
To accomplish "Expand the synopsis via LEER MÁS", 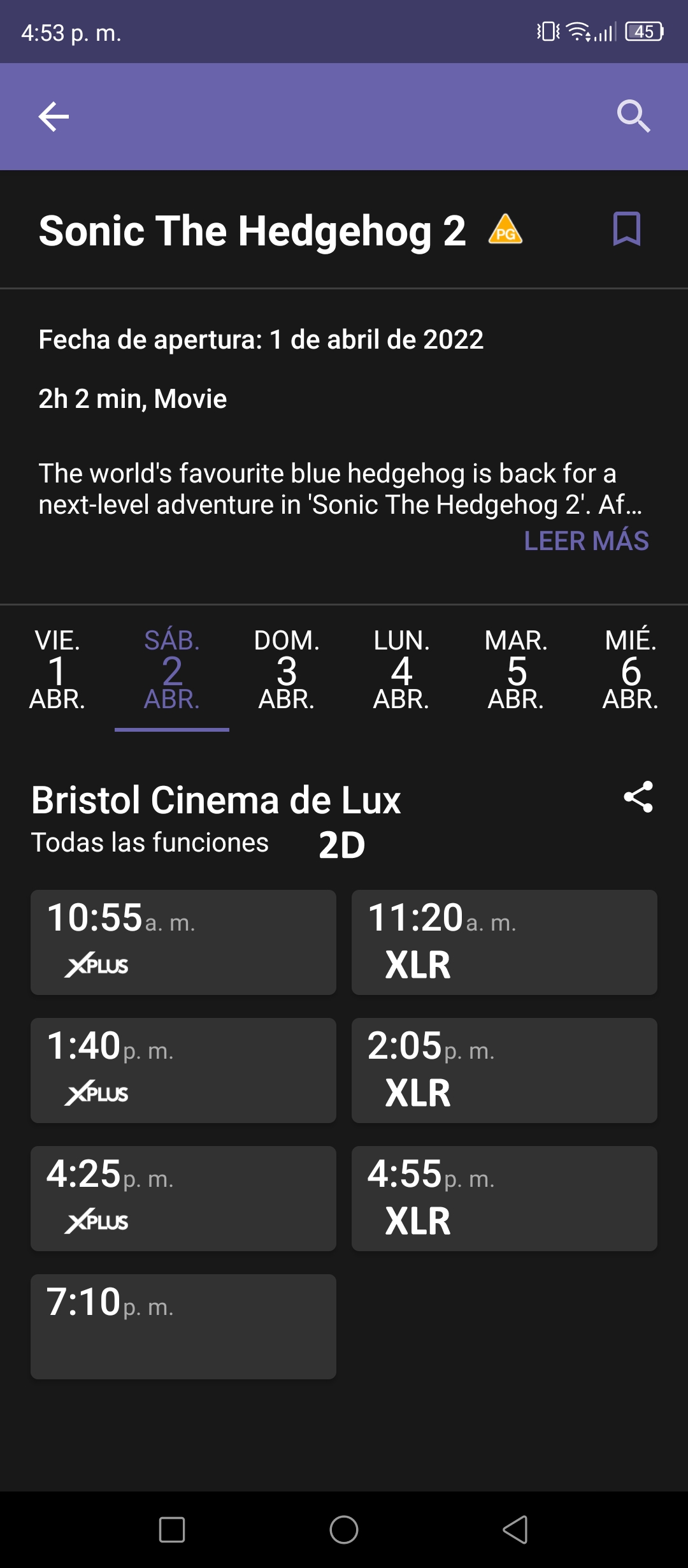I will point(586,541).
